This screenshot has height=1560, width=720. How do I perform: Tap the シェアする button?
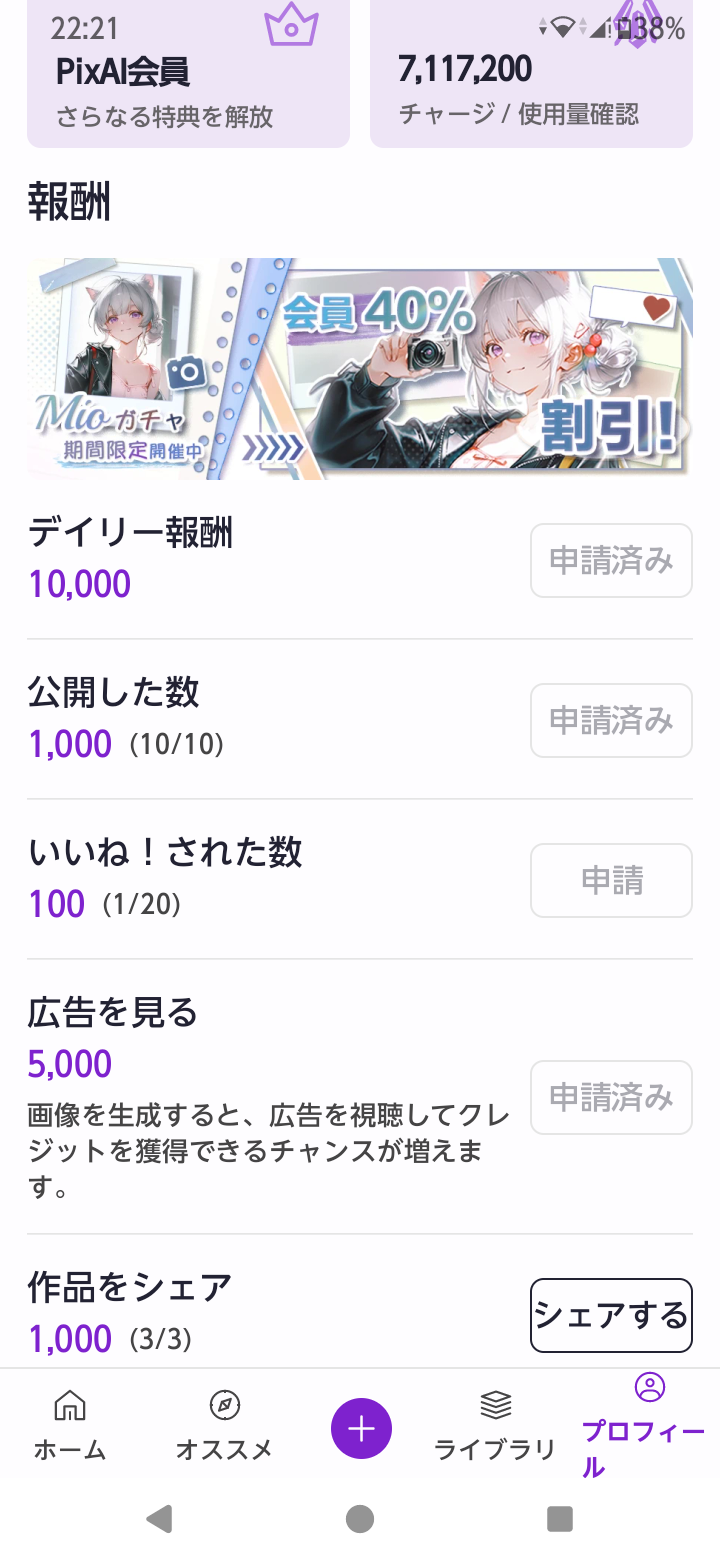[611, 1315]
